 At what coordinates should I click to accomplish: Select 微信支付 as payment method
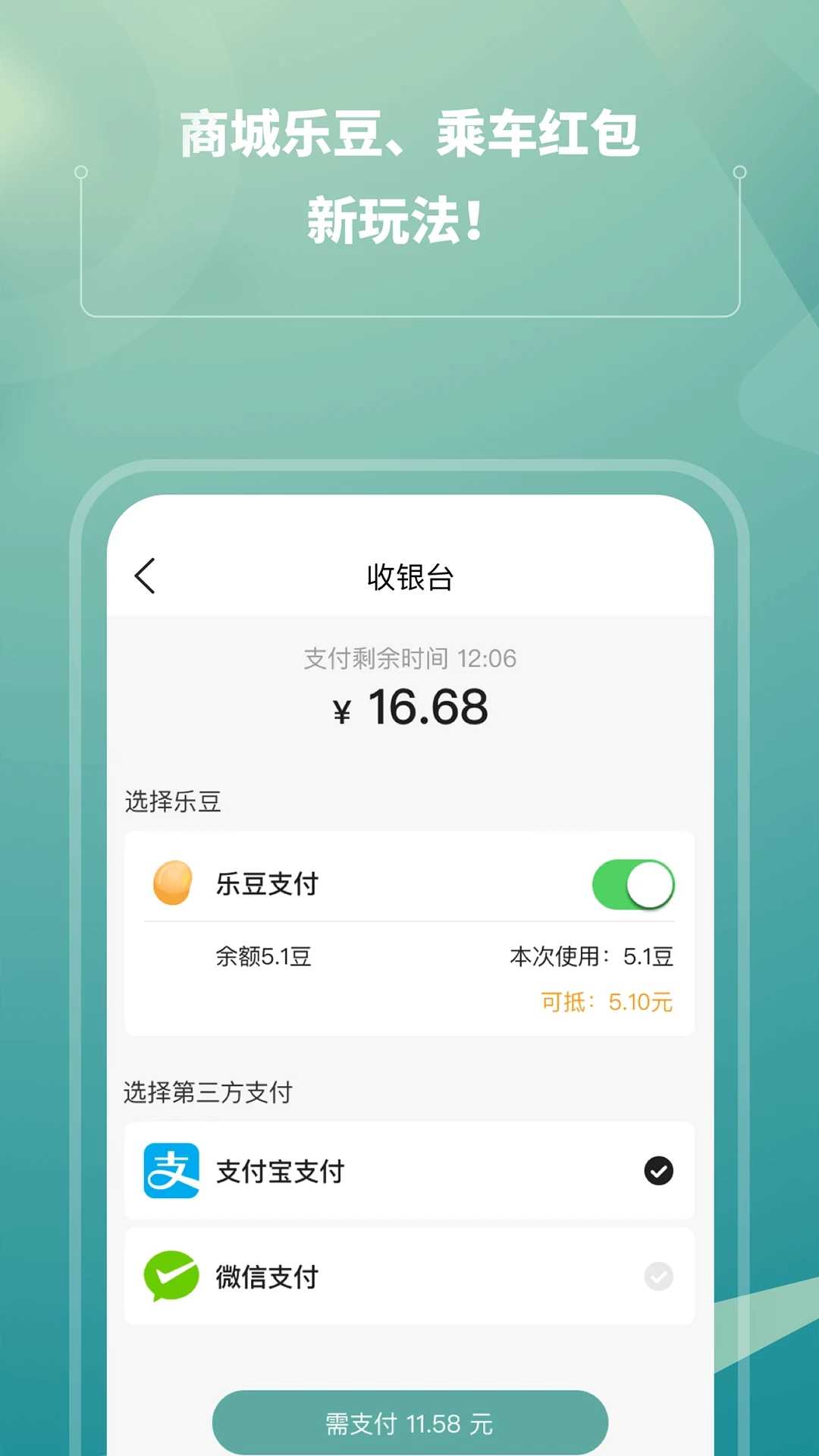[x=409, y=1276]
